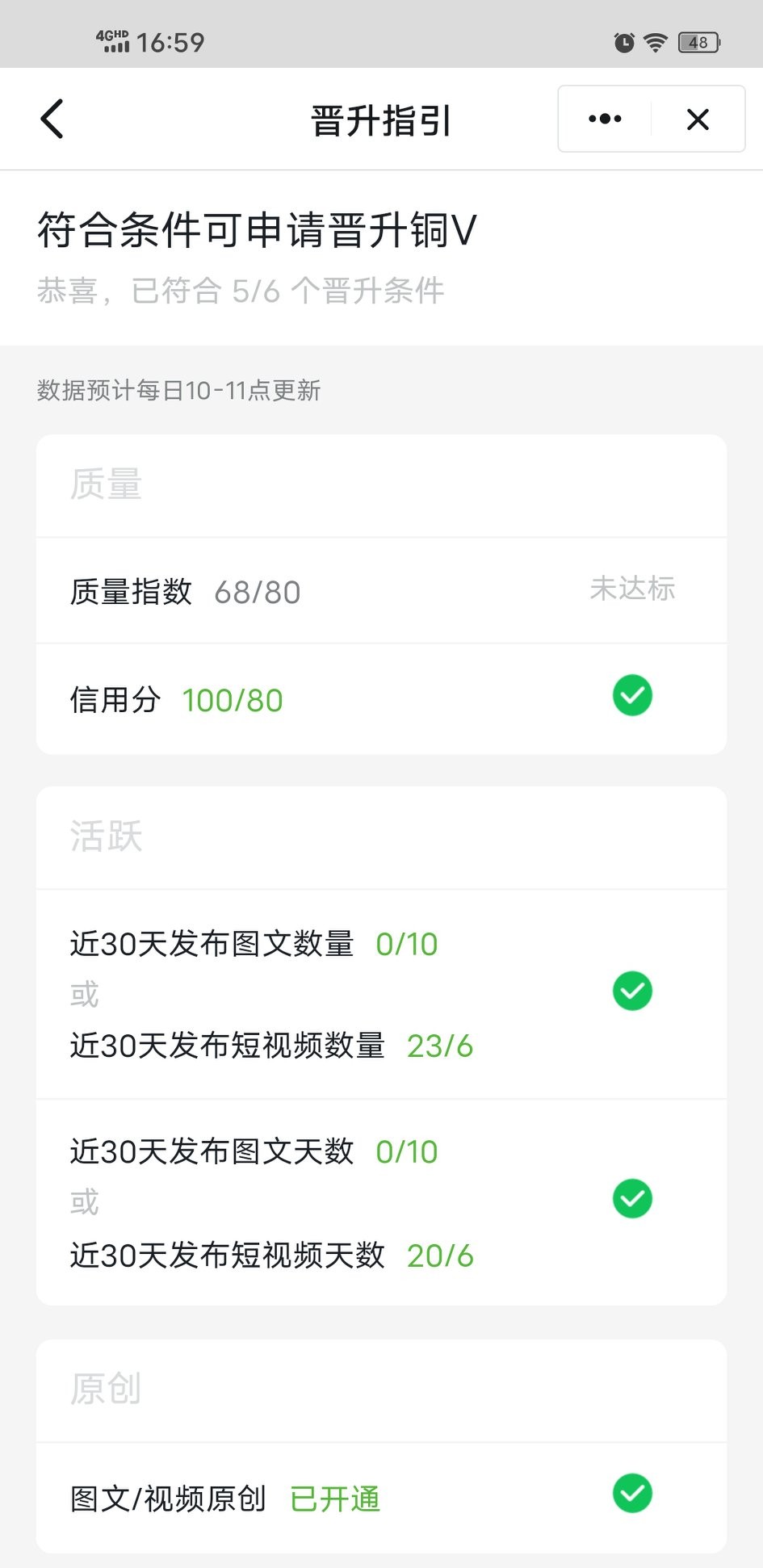The image size is (763, 1568).
Task: Tap the checkmark beside 图文/视频原创
Action: [x=632, y=1495]
